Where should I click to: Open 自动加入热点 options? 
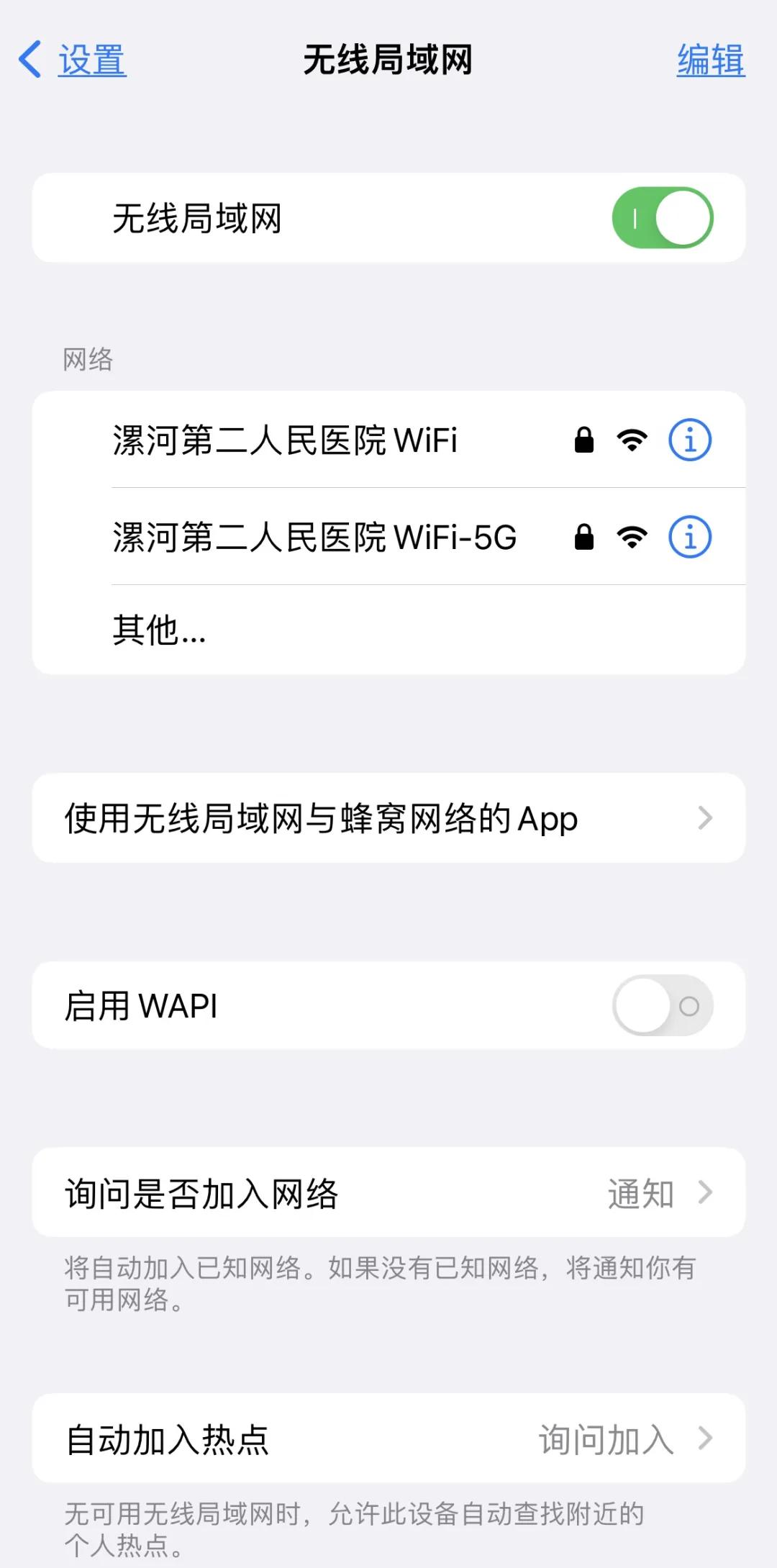tap(388, 1439)
